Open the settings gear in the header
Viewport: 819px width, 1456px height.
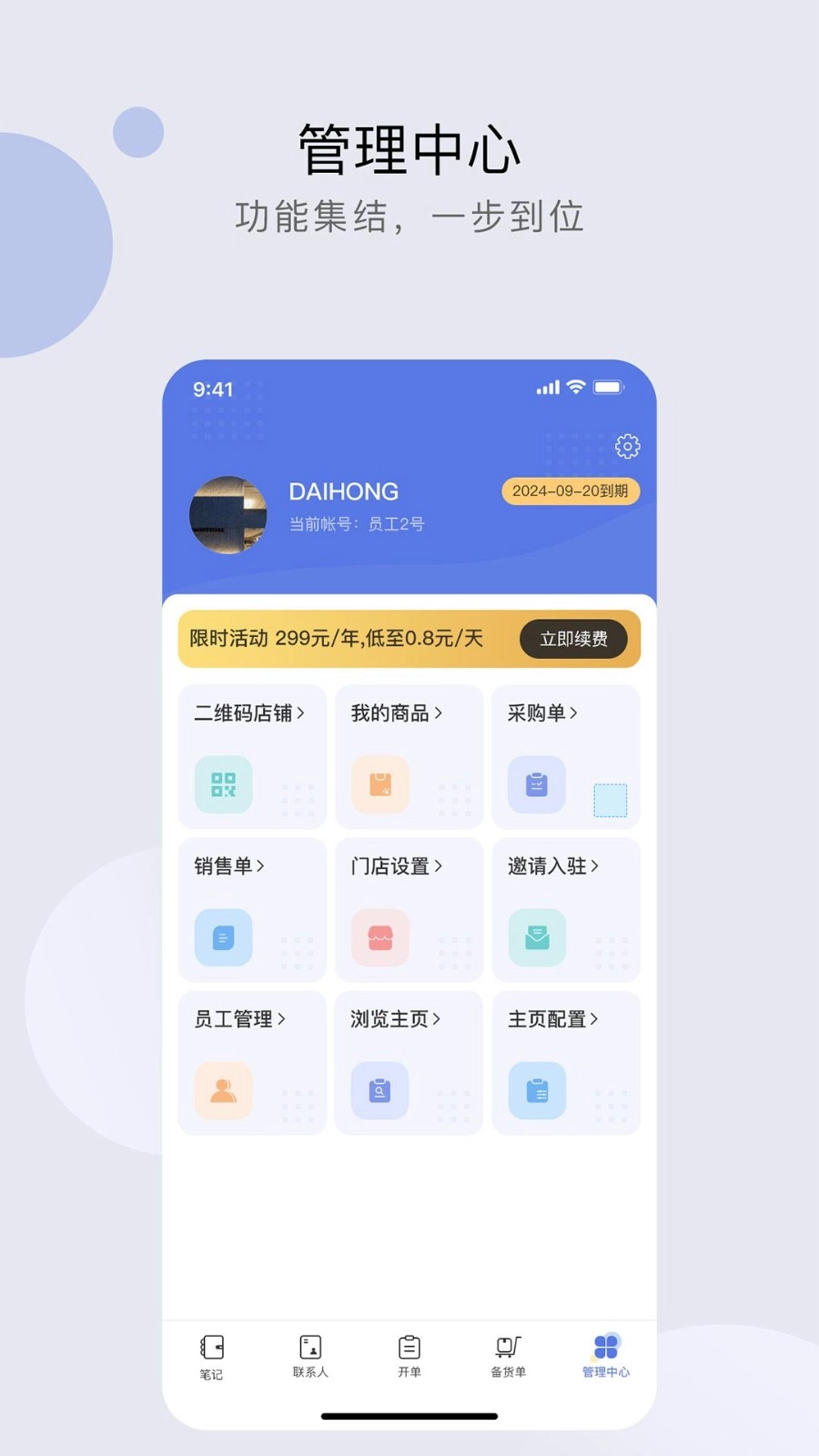tap(626, 446)
